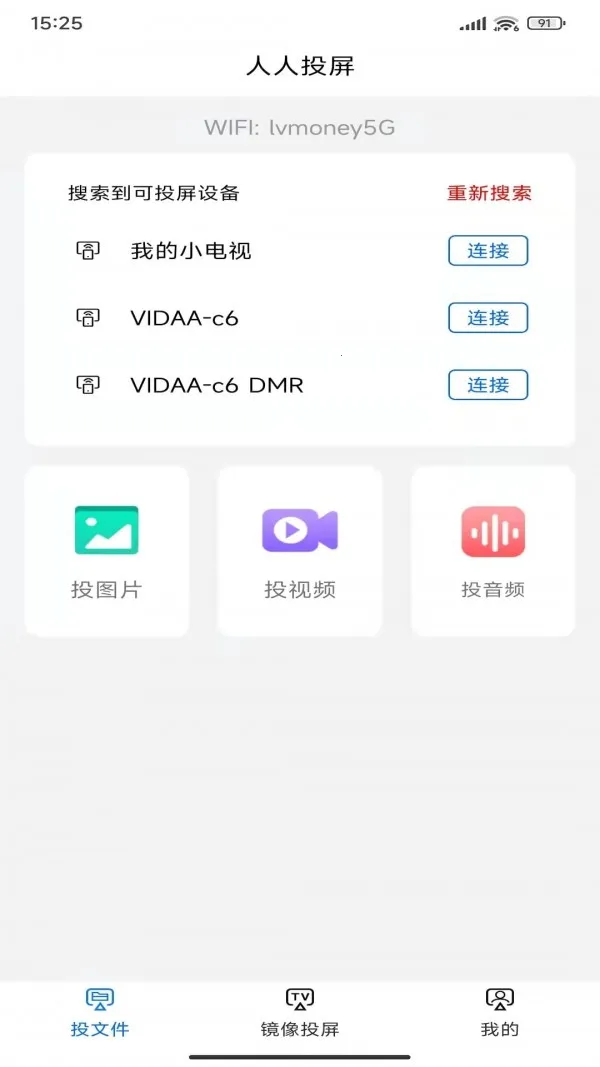Open the 投视频 video casting card

click(x=300, y=551)
